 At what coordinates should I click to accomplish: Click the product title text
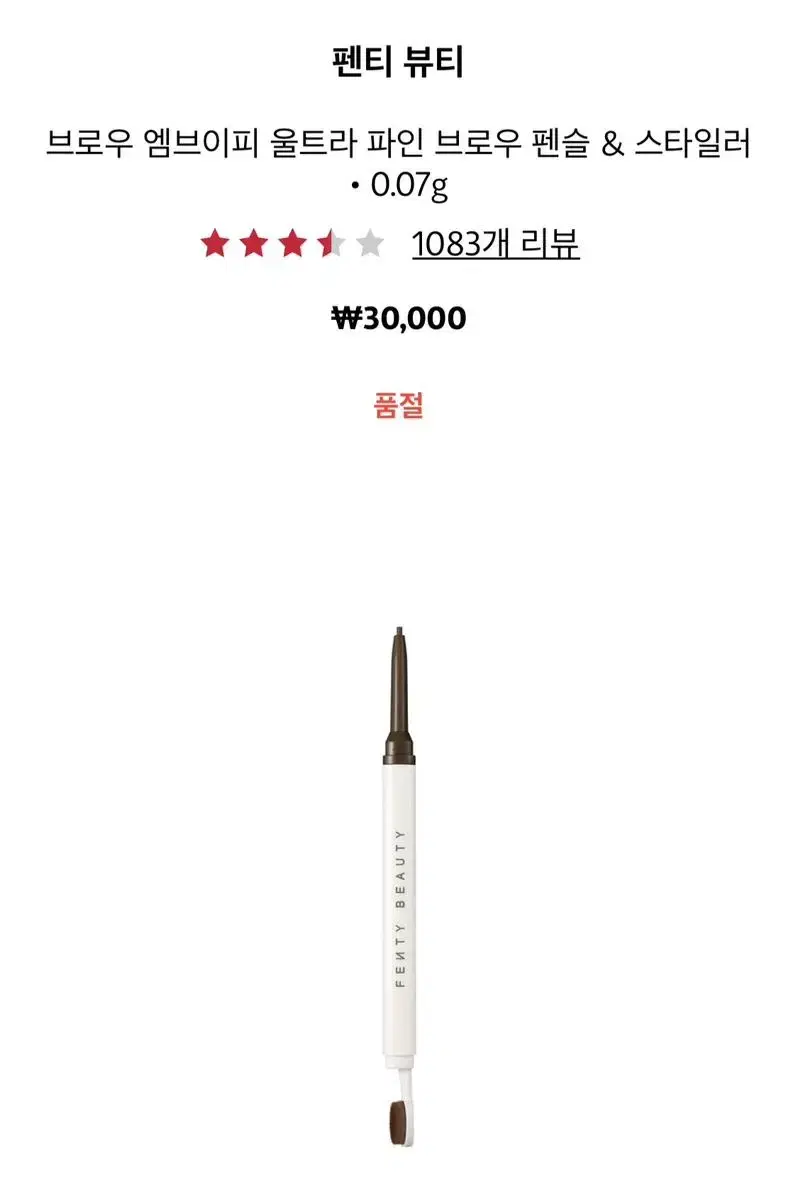399,143
